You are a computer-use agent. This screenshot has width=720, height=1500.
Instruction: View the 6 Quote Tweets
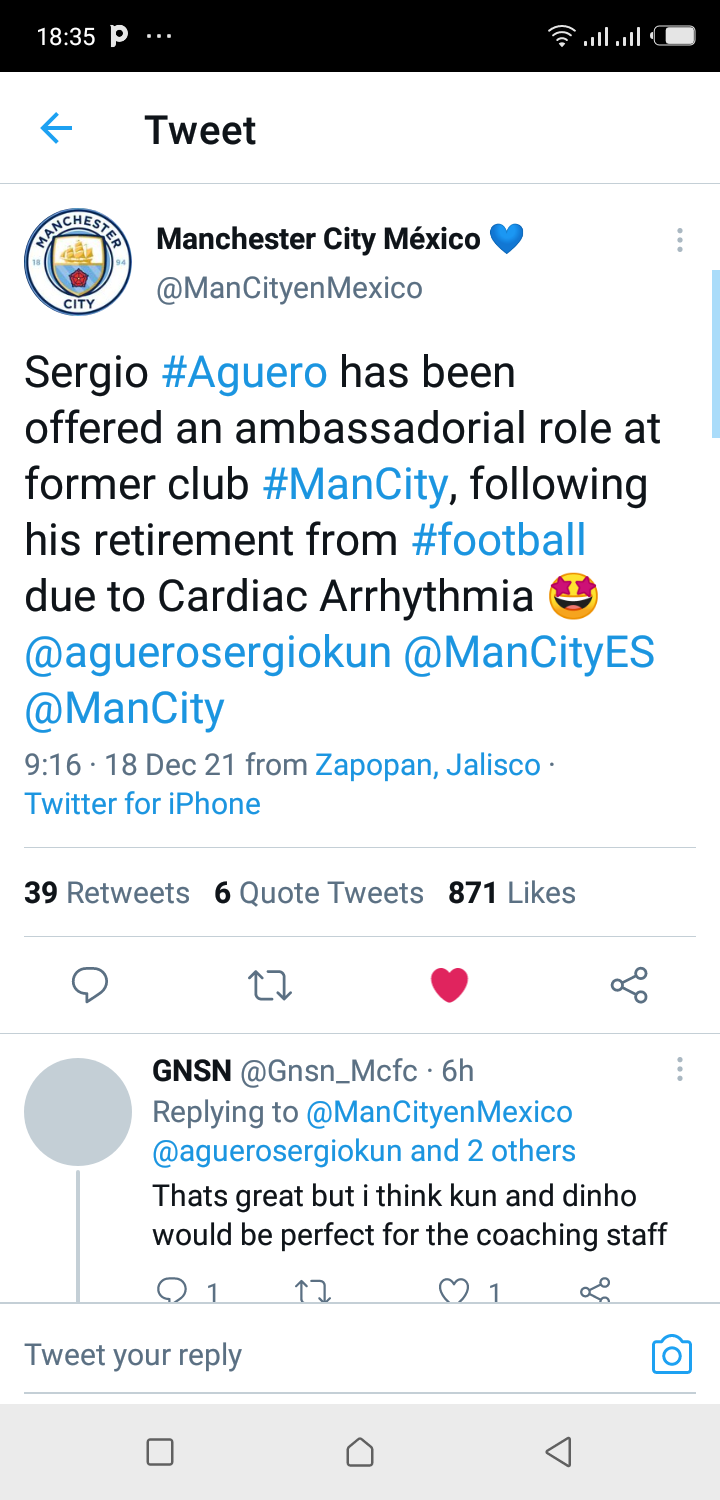click(319, 893)
